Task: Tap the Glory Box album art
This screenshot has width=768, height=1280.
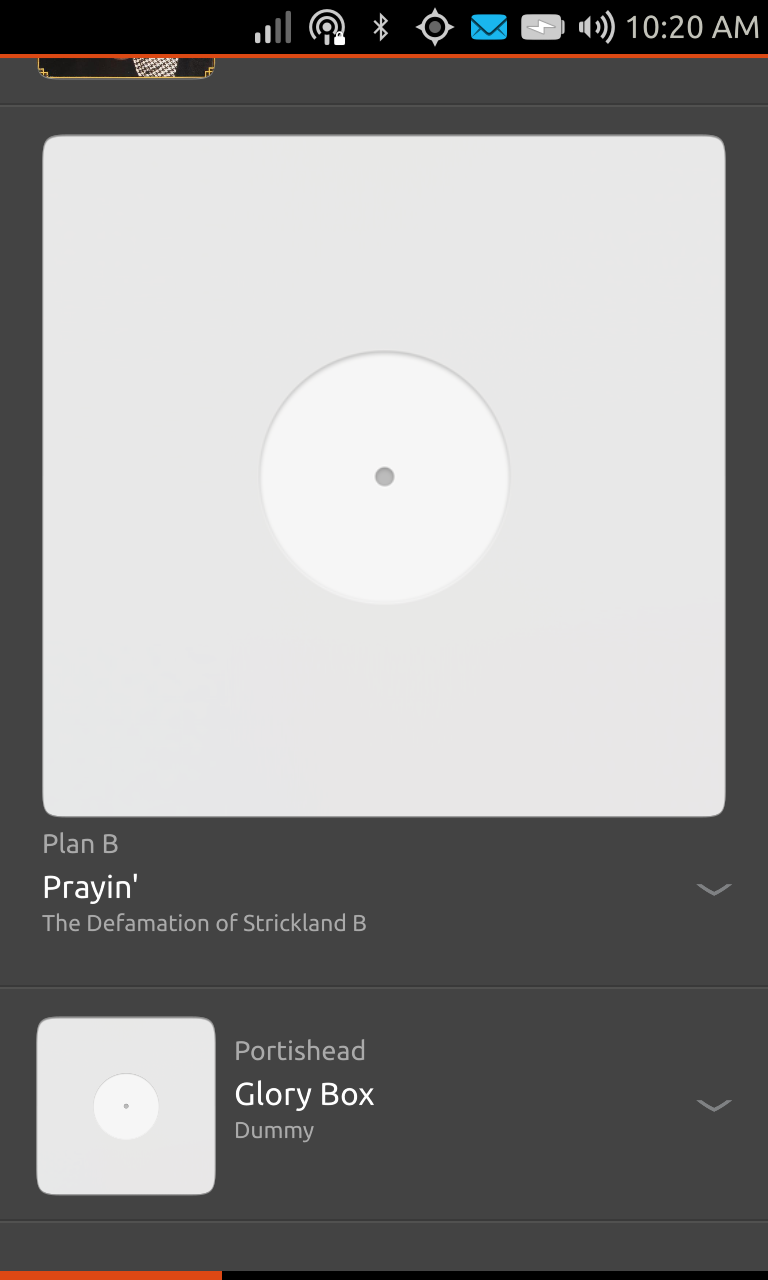Action: pos(126,1106)
